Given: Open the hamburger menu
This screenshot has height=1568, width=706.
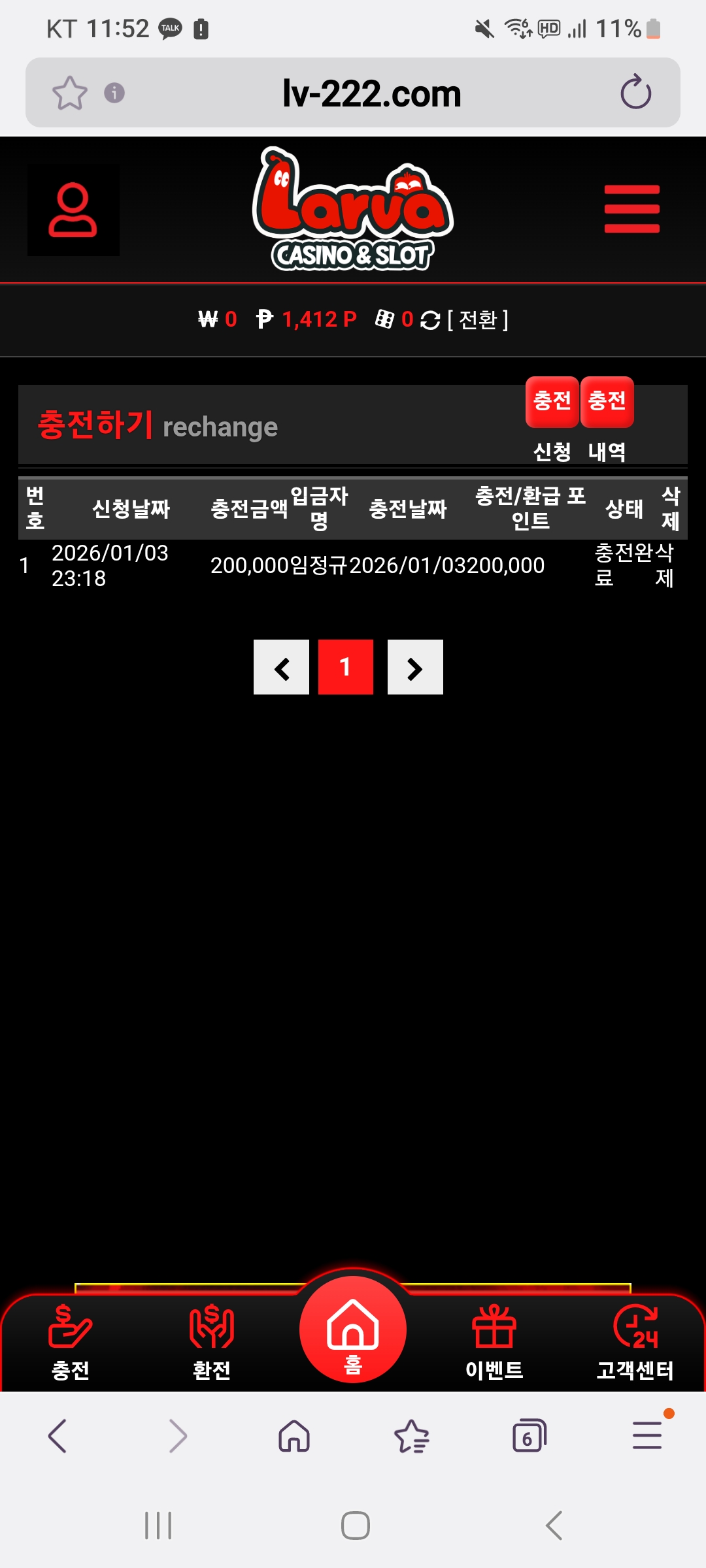Looking at the screenshot, I should pos(631,209).
